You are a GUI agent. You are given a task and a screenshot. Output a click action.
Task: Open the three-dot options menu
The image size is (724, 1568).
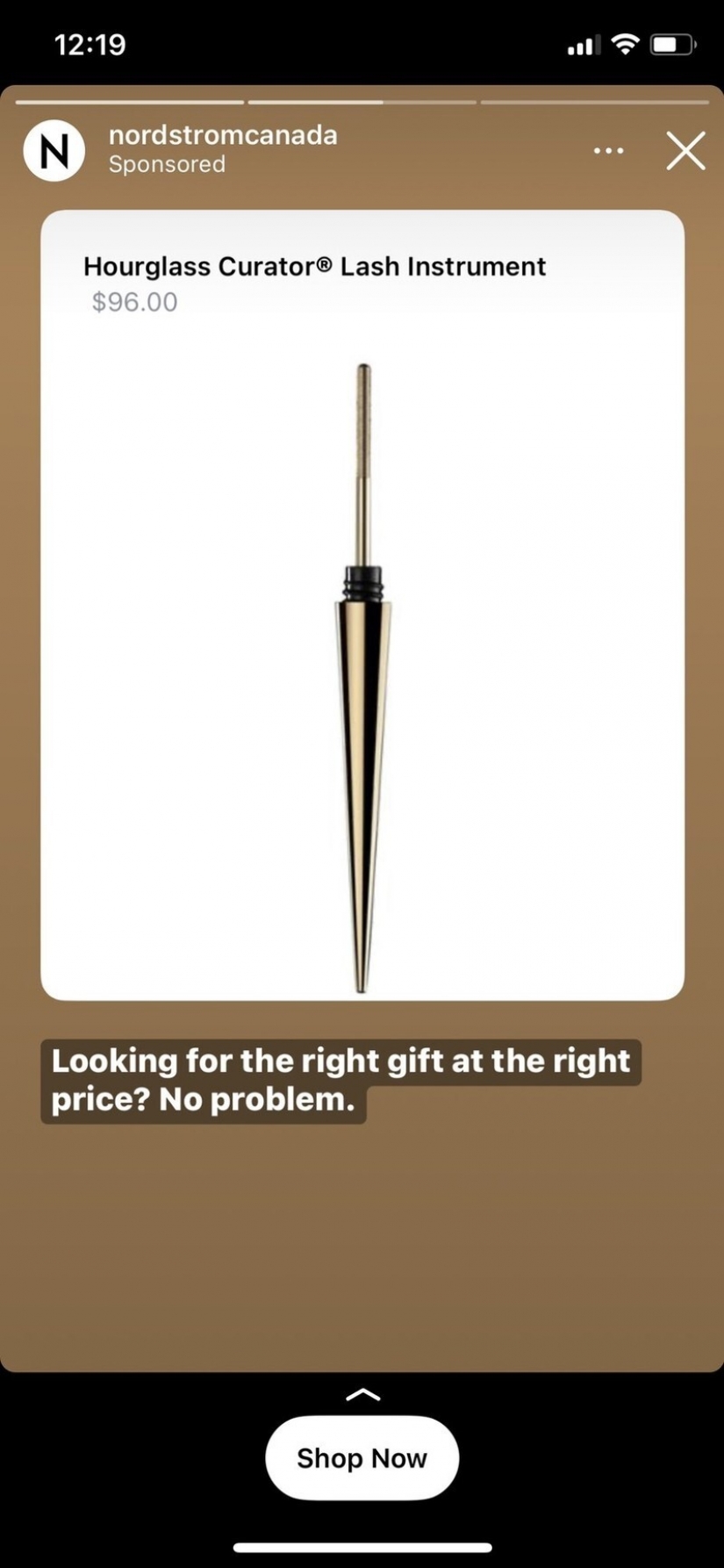tap(608, 151)
